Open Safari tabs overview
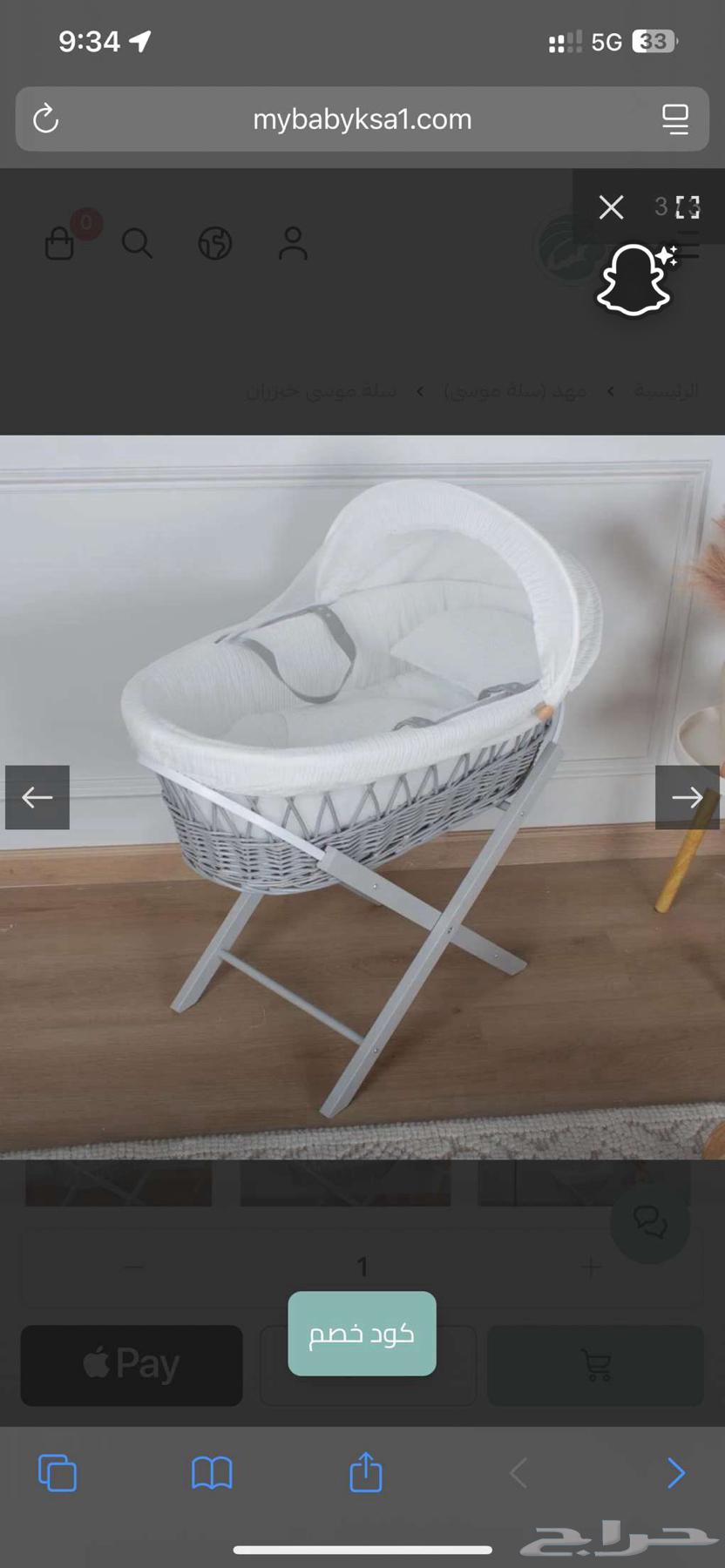Screen dimensions: 725x1568 tap(58, 1473)
